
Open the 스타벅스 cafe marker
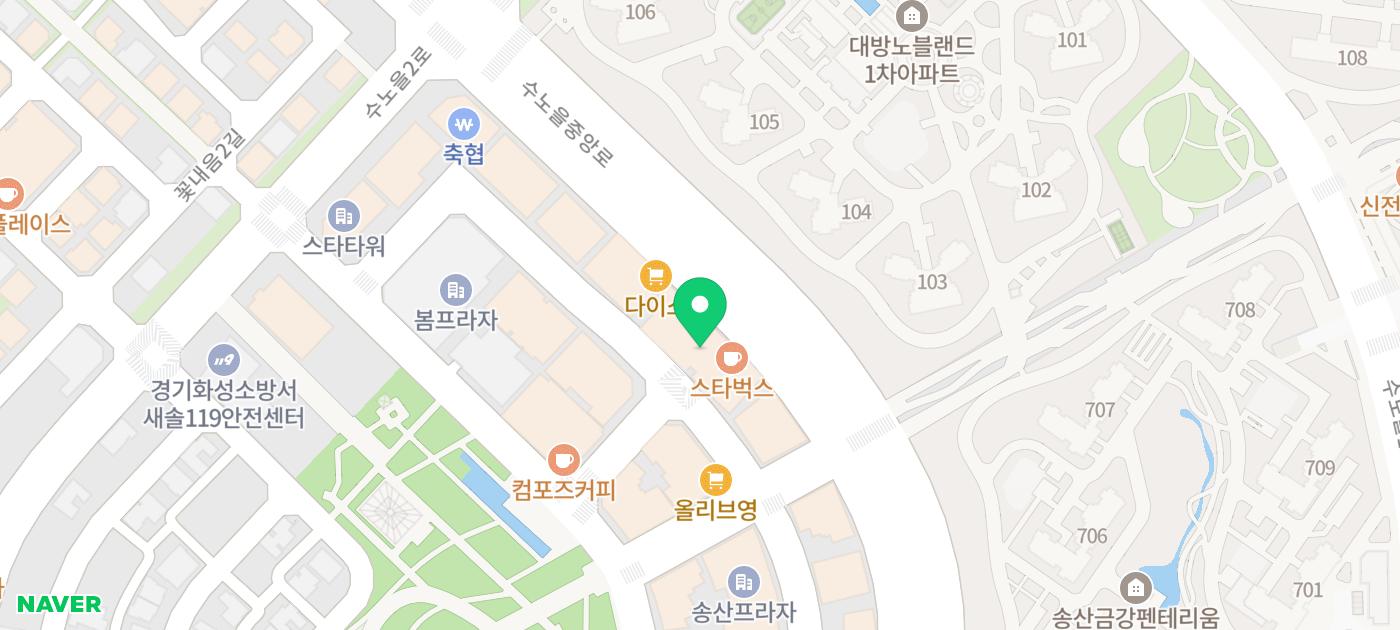[732, 357]
